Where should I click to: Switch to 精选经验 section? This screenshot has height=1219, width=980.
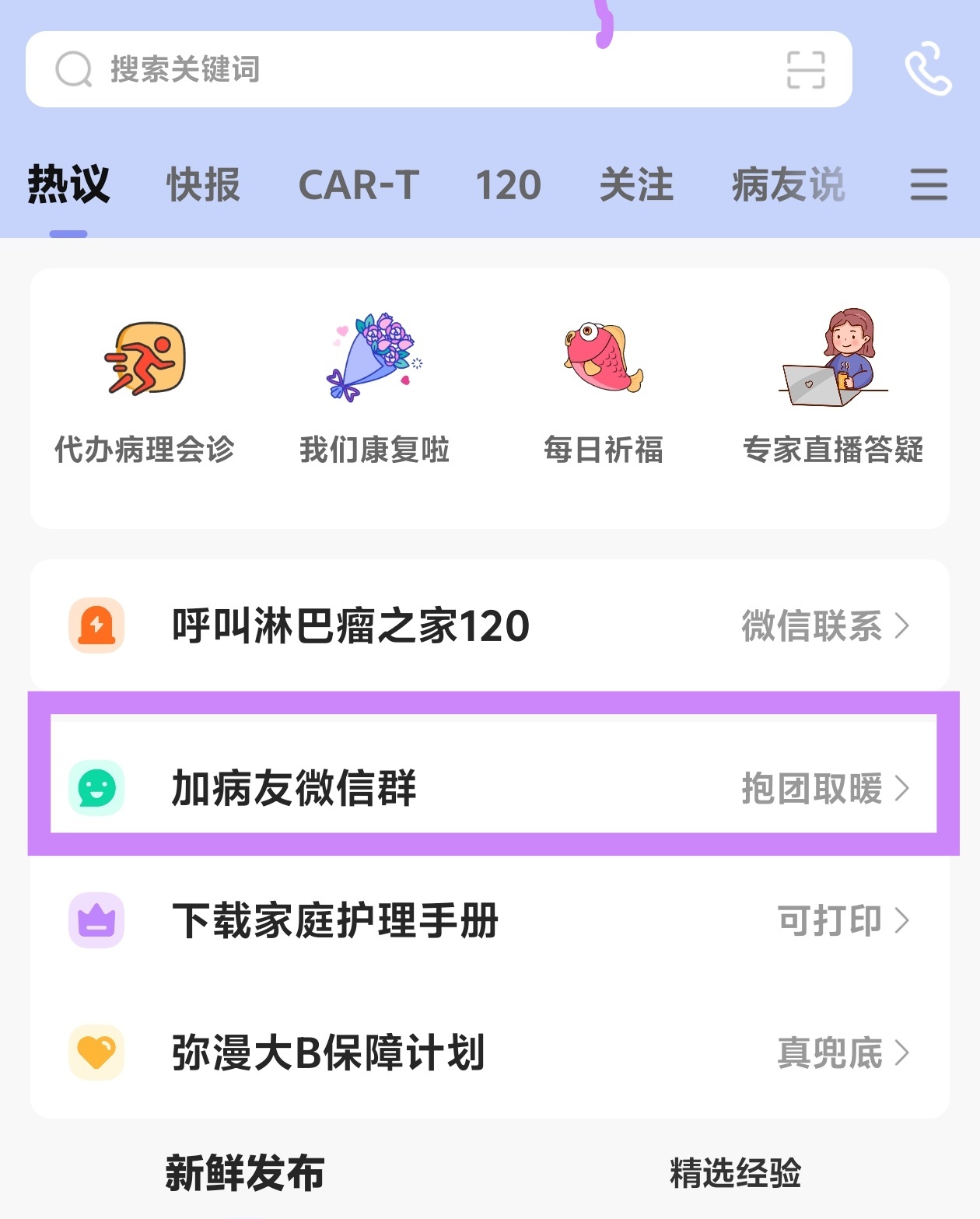pos(735,1173)
